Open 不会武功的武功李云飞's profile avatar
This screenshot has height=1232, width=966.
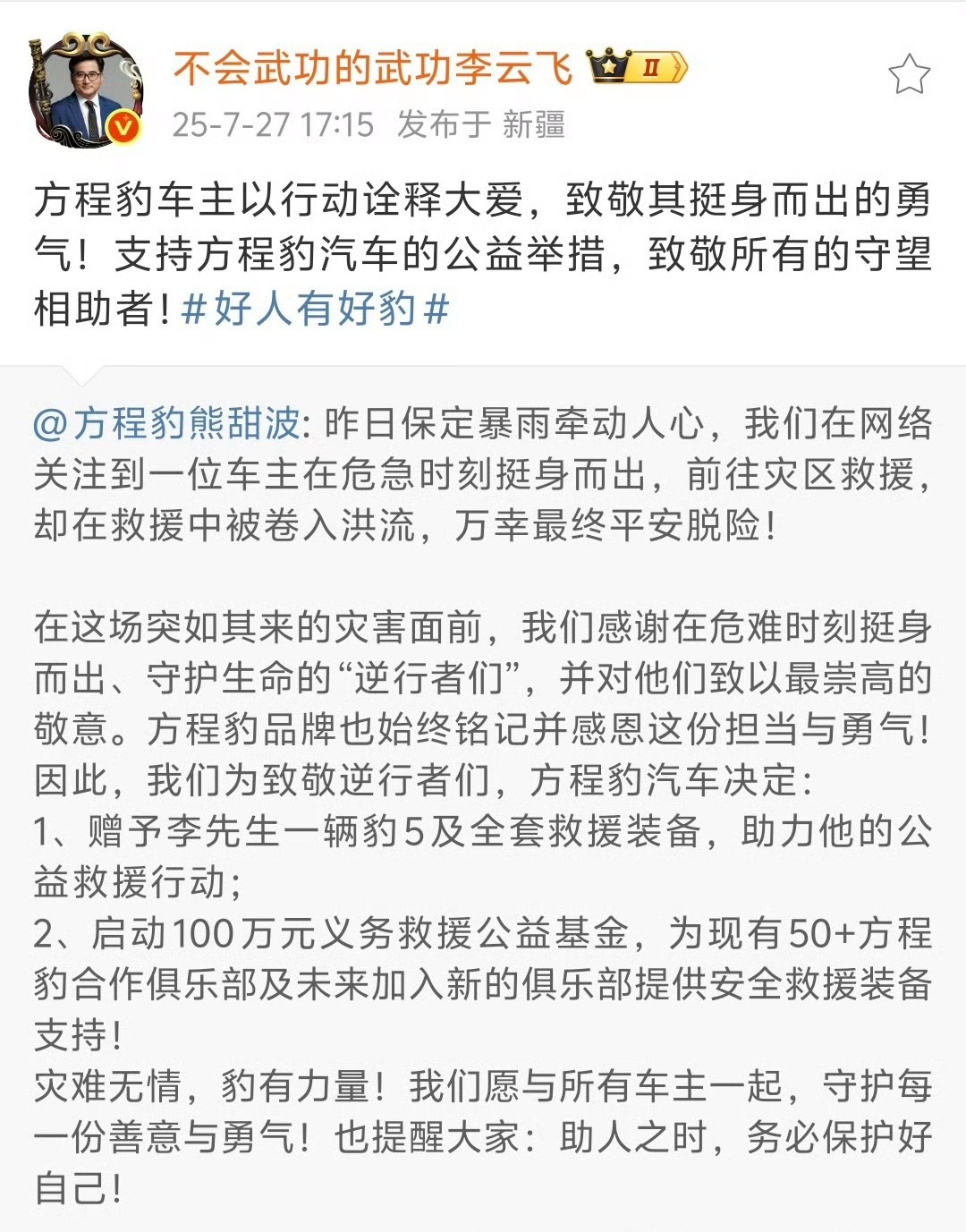[x=87, y=89]
